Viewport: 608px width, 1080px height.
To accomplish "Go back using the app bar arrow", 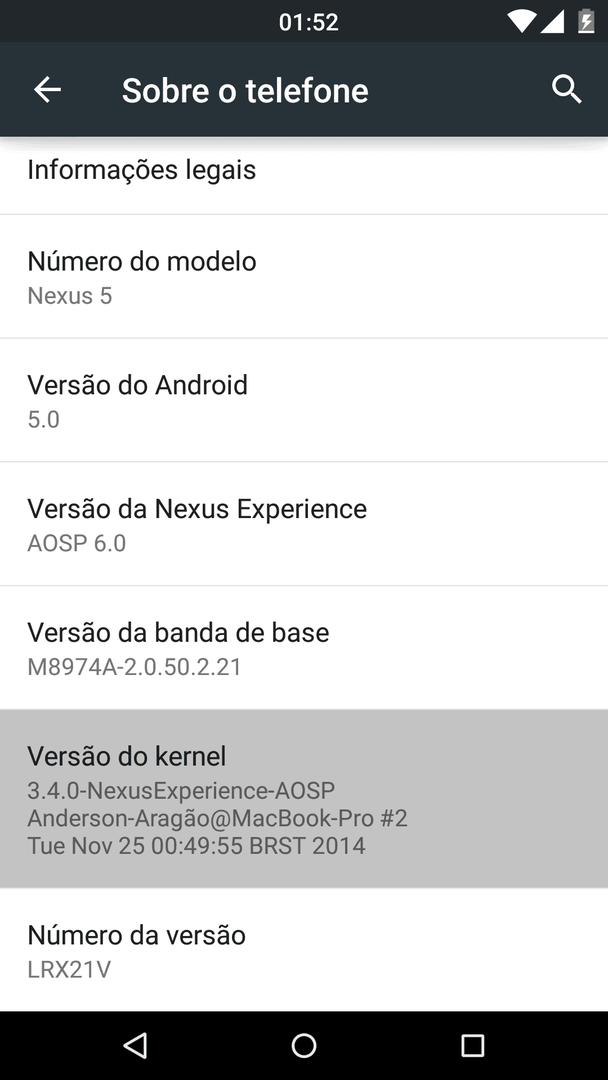I will tap(48, 90).
